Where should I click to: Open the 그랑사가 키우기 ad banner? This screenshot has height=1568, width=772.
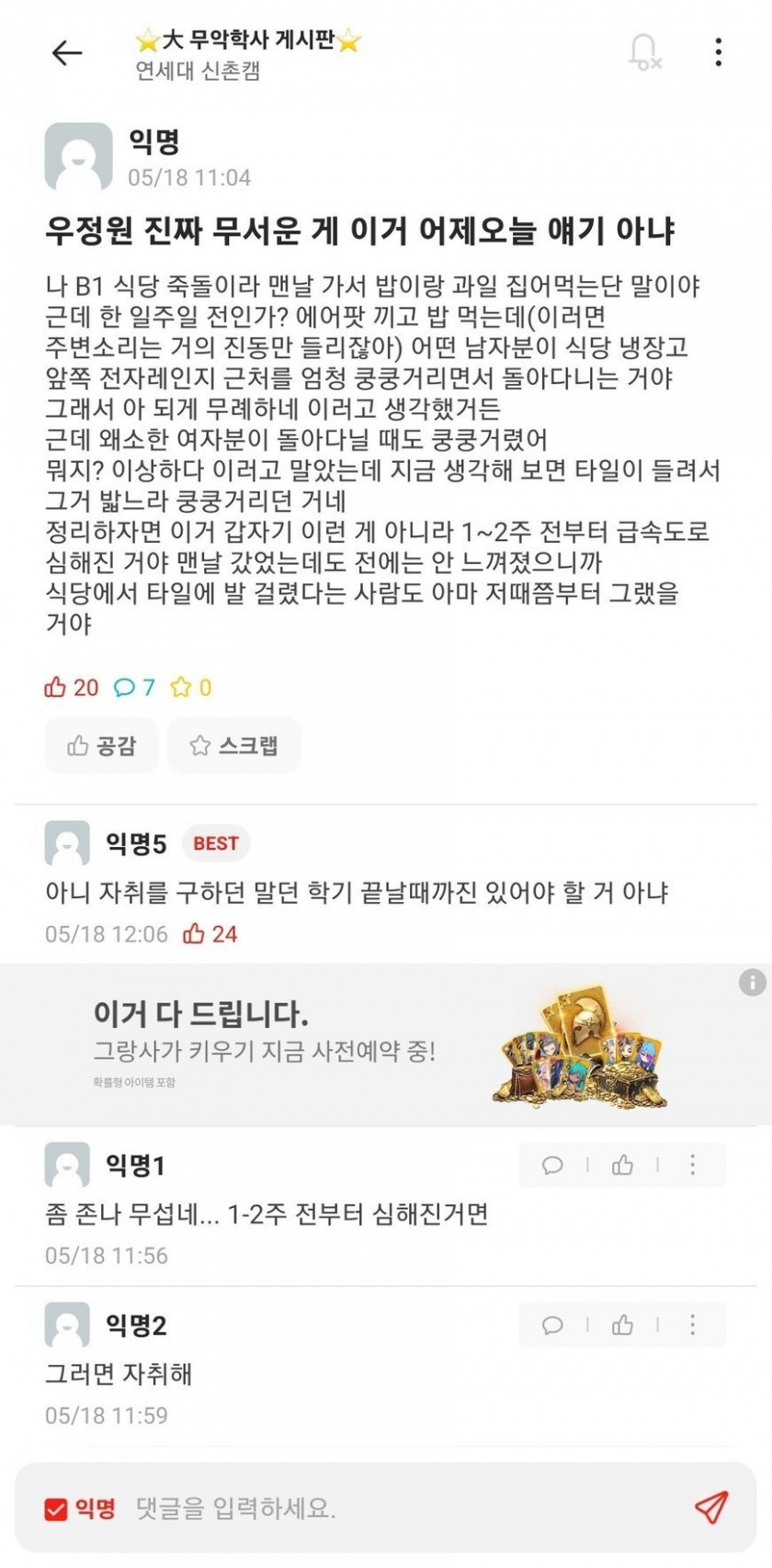pos(386,1044)
